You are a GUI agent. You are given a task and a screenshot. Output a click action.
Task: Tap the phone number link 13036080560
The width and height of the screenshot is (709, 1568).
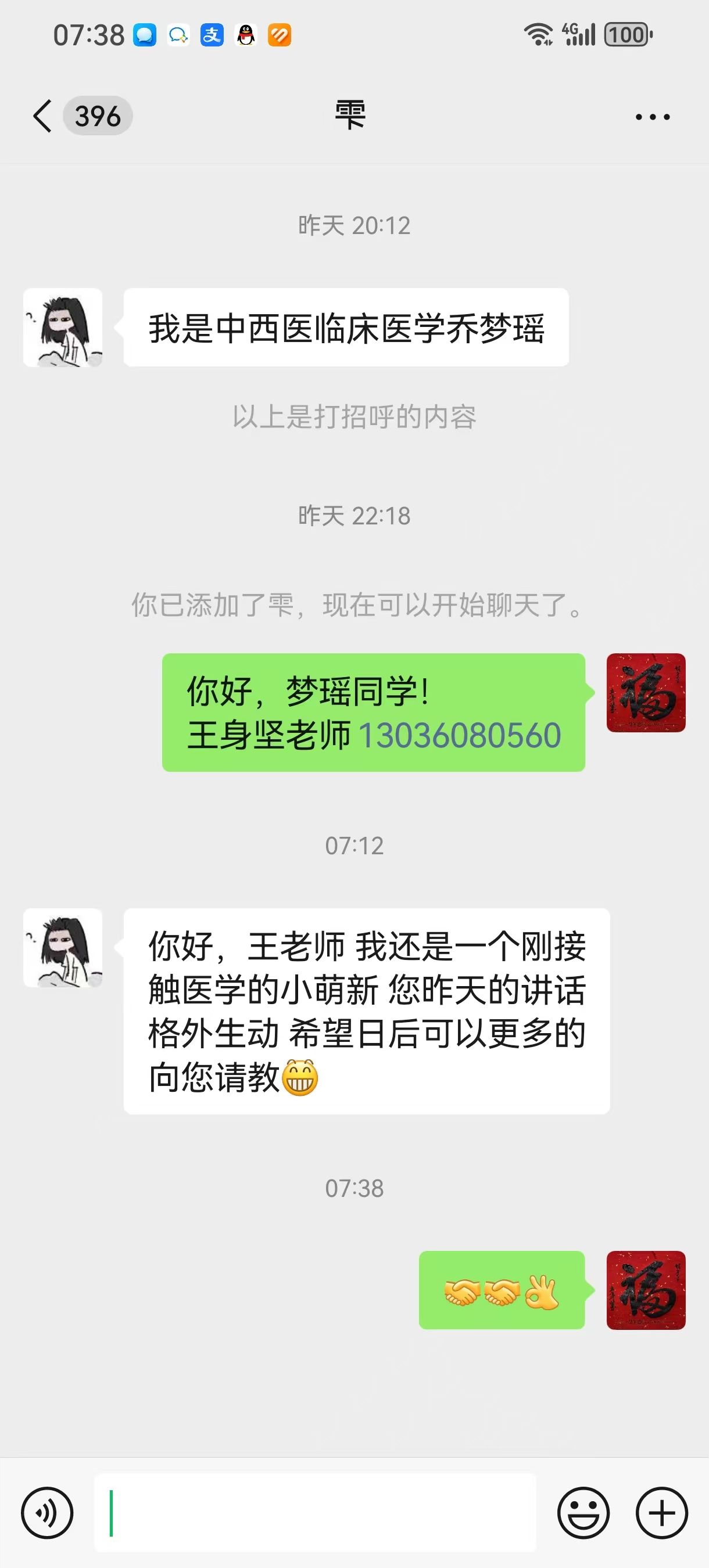coord(460,735)
